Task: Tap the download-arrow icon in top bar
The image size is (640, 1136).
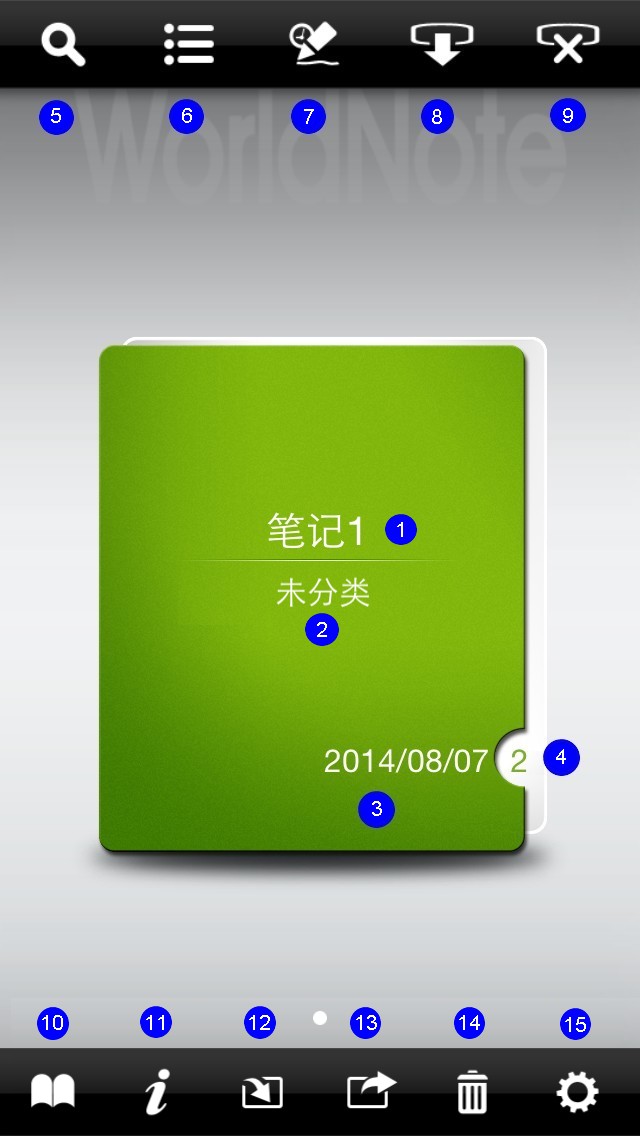Action: [x=441, y=45]
